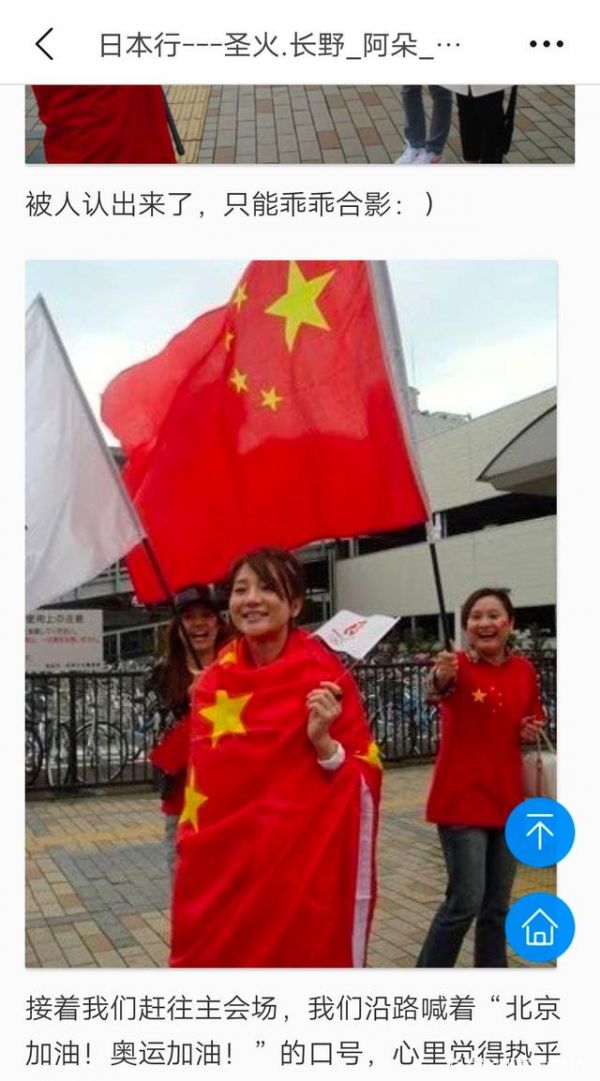The width and height of the screenshot is (600, 1081).
Task: Open the red flag photo in the article
Action: click(290, 612)
